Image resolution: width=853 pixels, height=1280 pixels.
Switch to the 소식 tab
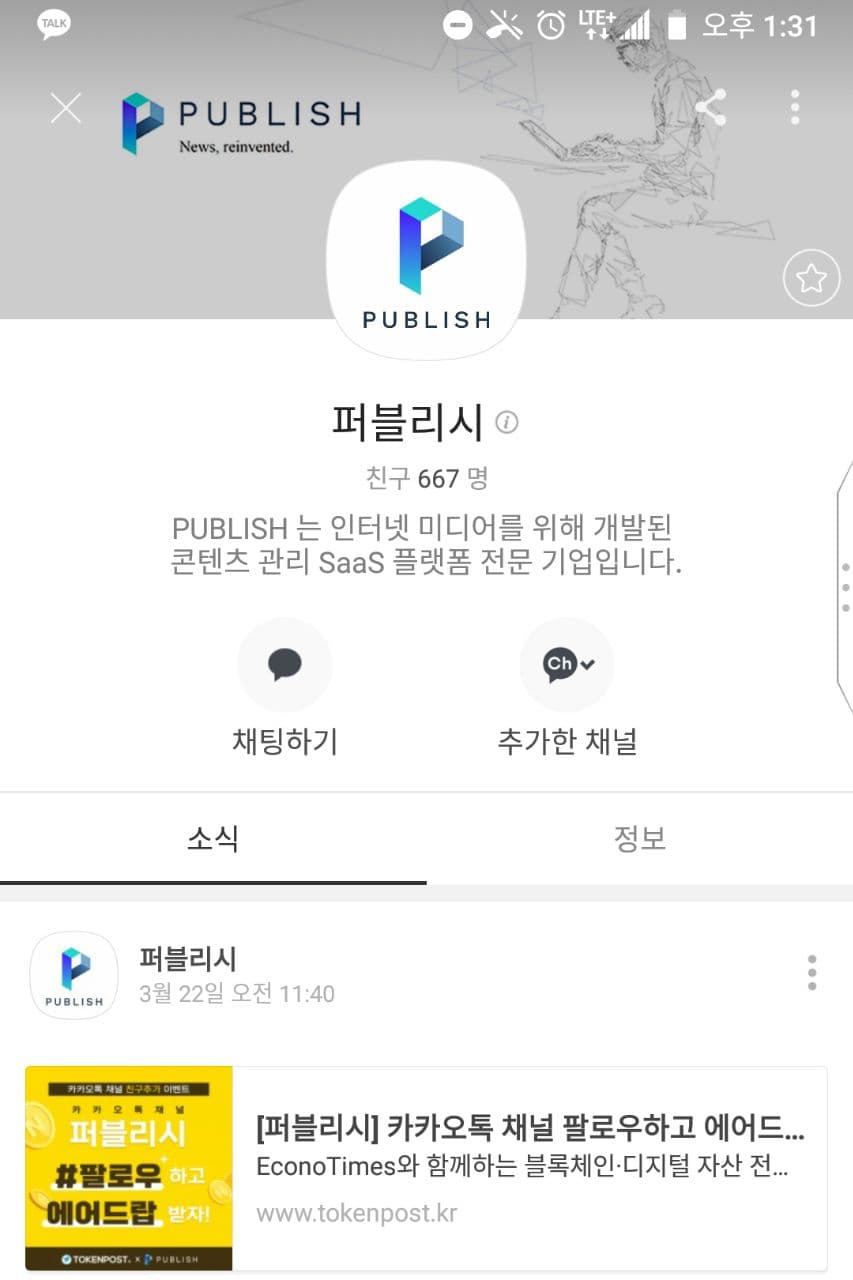pos(213,838)
